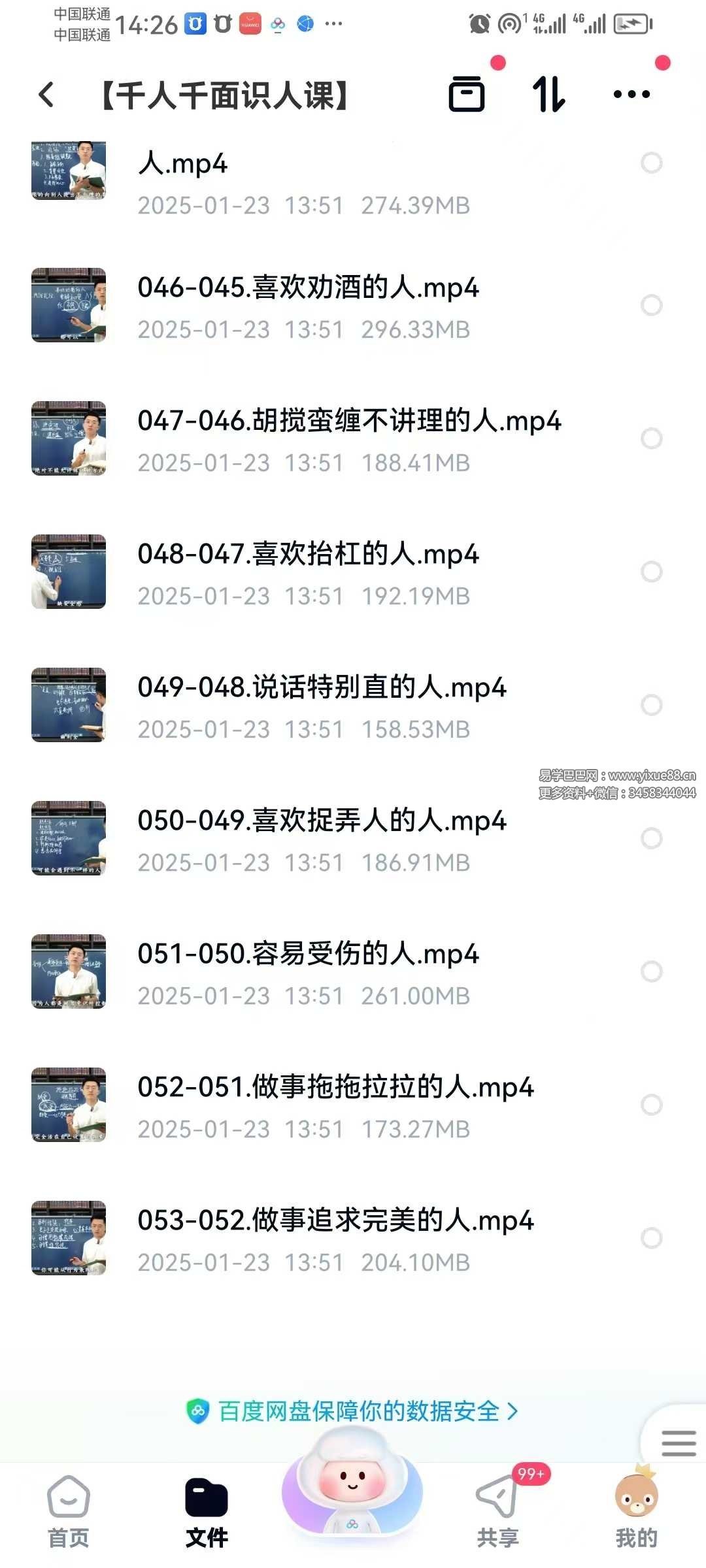
Task: Open 048-047.喜欢抬杠的人.mp4 video
Action: (x=308, y=555)
